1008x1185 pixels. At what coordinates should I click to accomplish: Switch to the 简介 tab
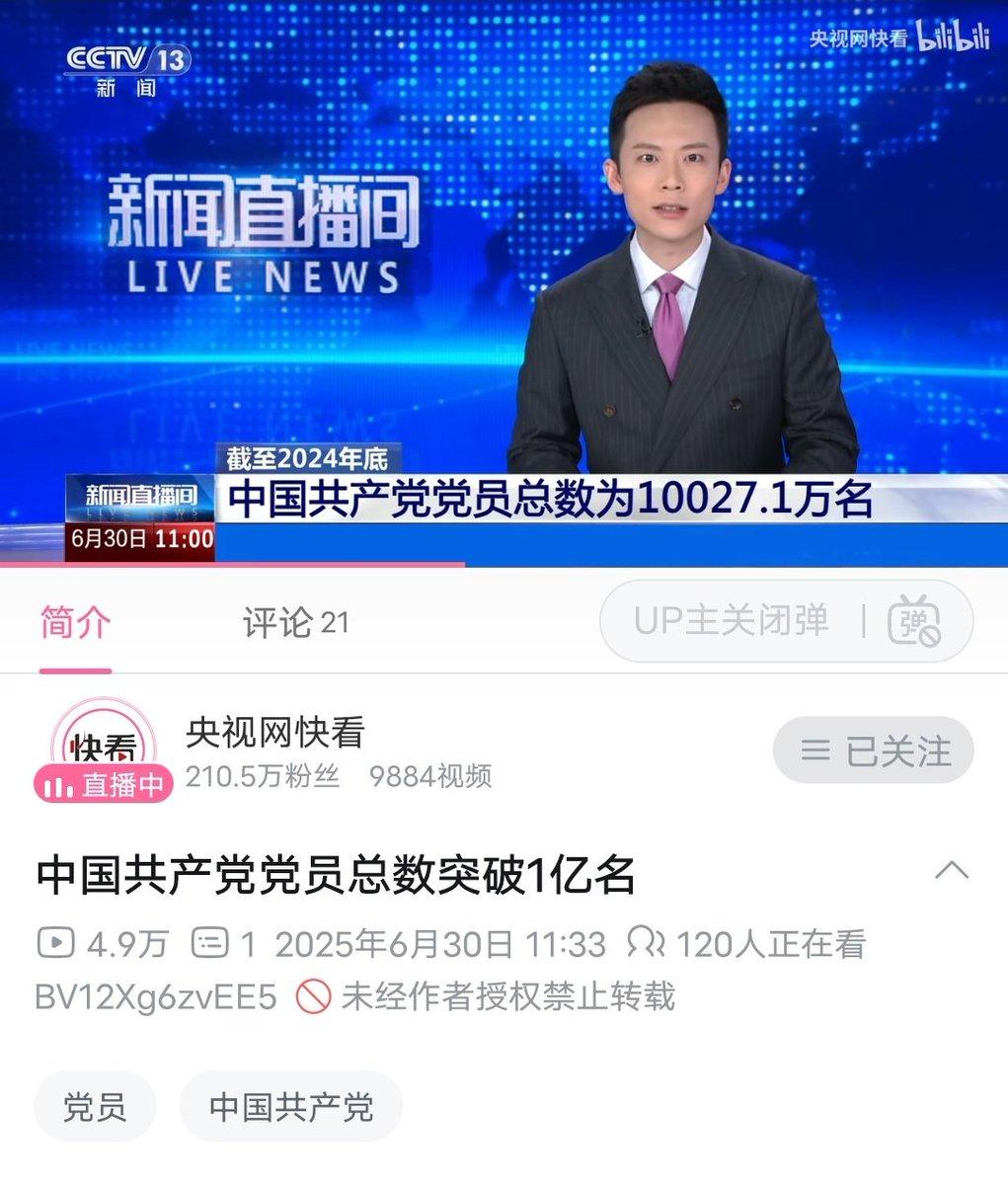click(75, 623)
